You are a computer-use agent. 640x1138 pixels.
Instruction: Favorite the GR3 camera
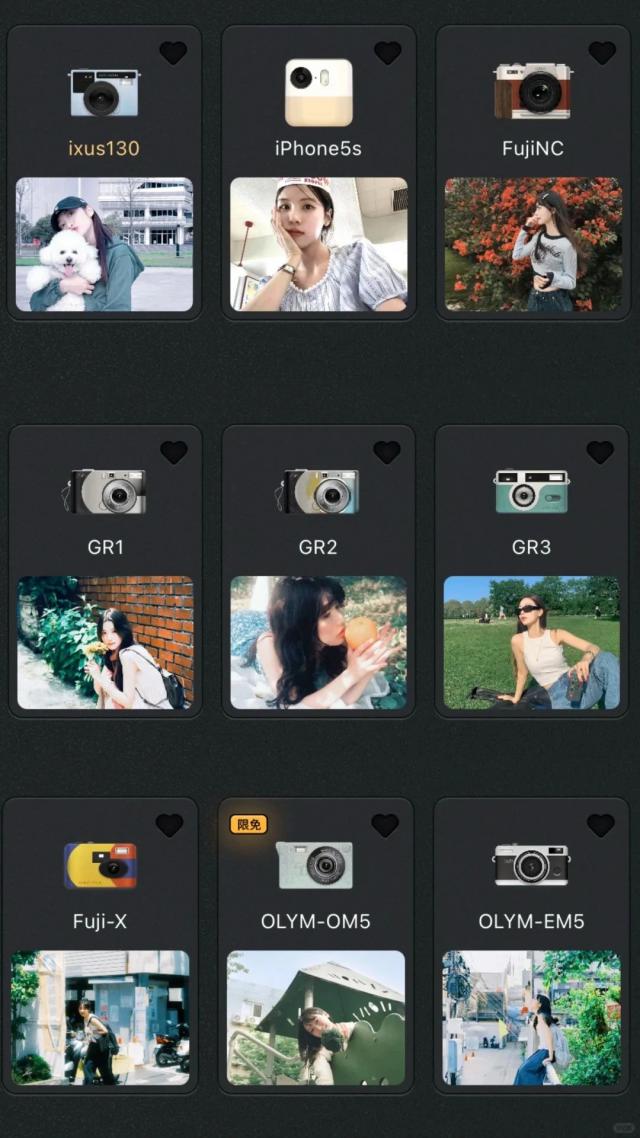point(600,453)
